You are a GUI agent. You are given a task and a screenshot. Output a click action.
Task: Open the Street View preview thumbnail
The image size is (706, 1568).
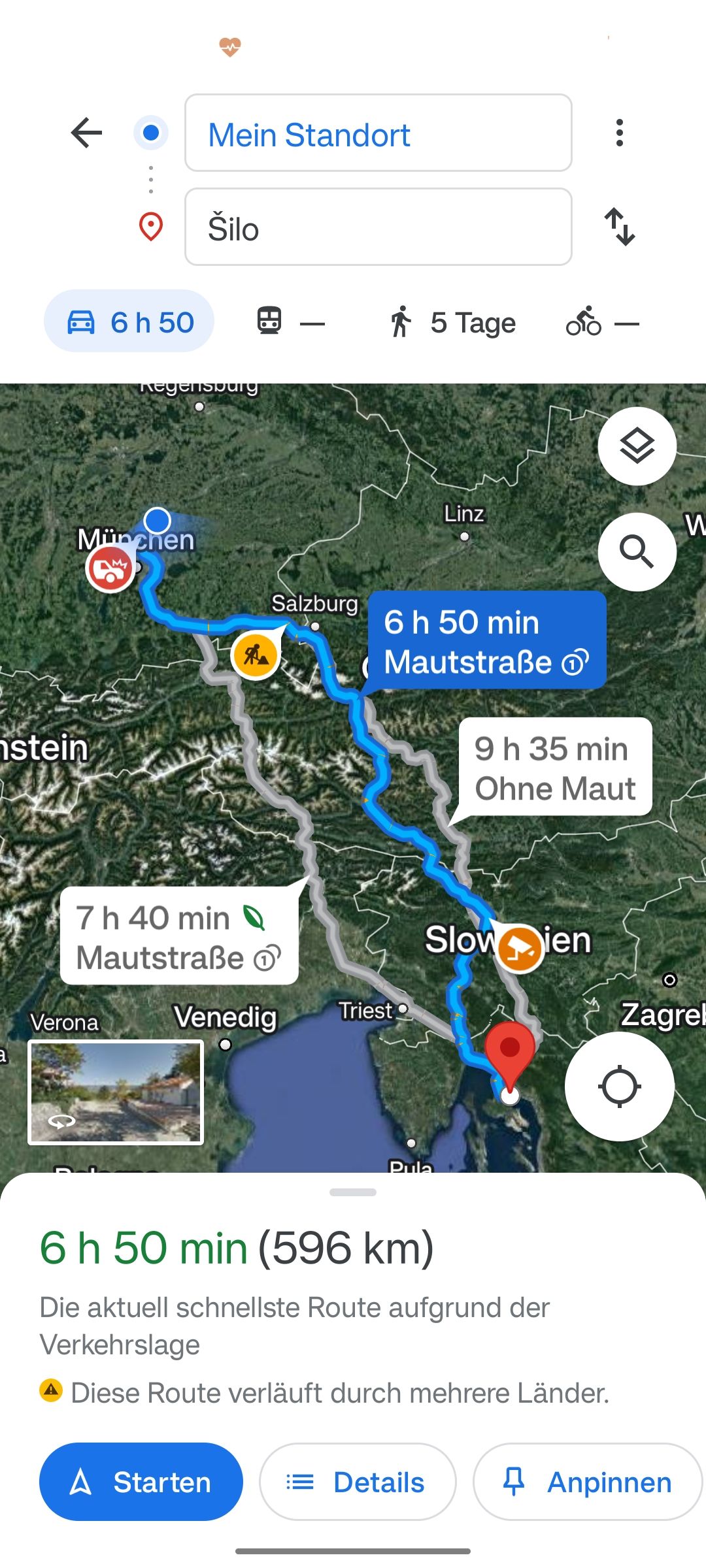116,1092
